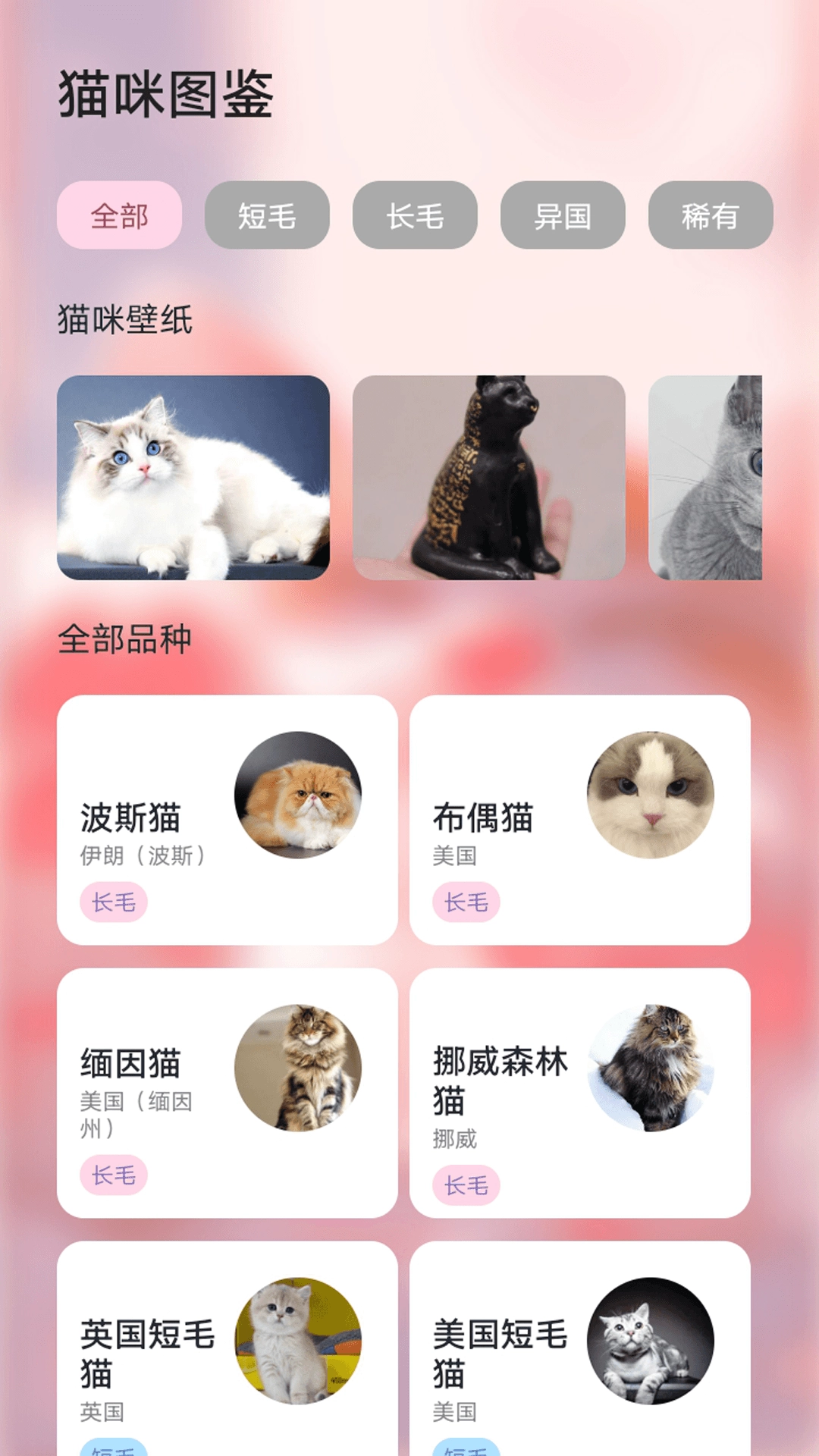Select the 全部 filter tab
The image size is (819, 1456).
120,216
